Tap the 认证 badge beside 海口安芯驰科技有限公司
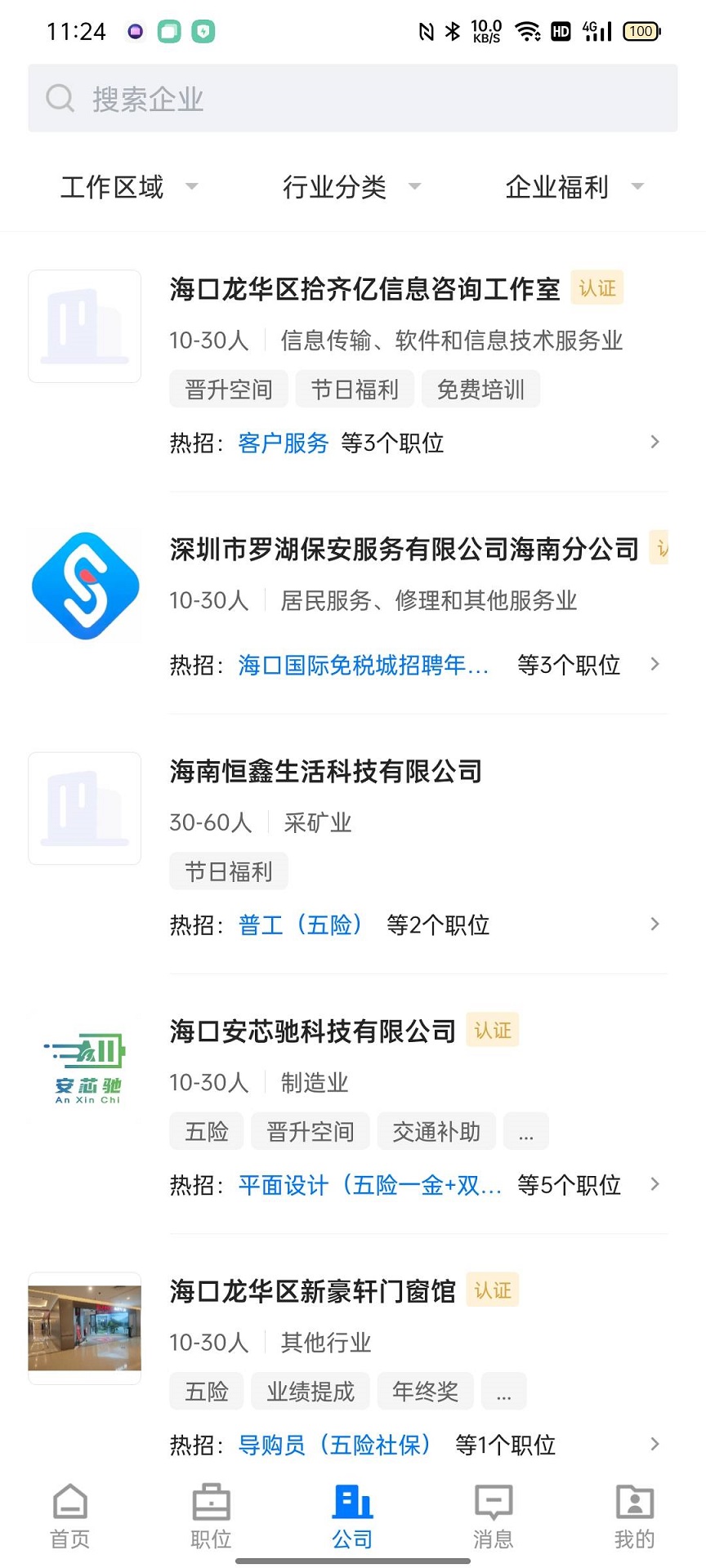The image size is (706, 1568). 492,1030
